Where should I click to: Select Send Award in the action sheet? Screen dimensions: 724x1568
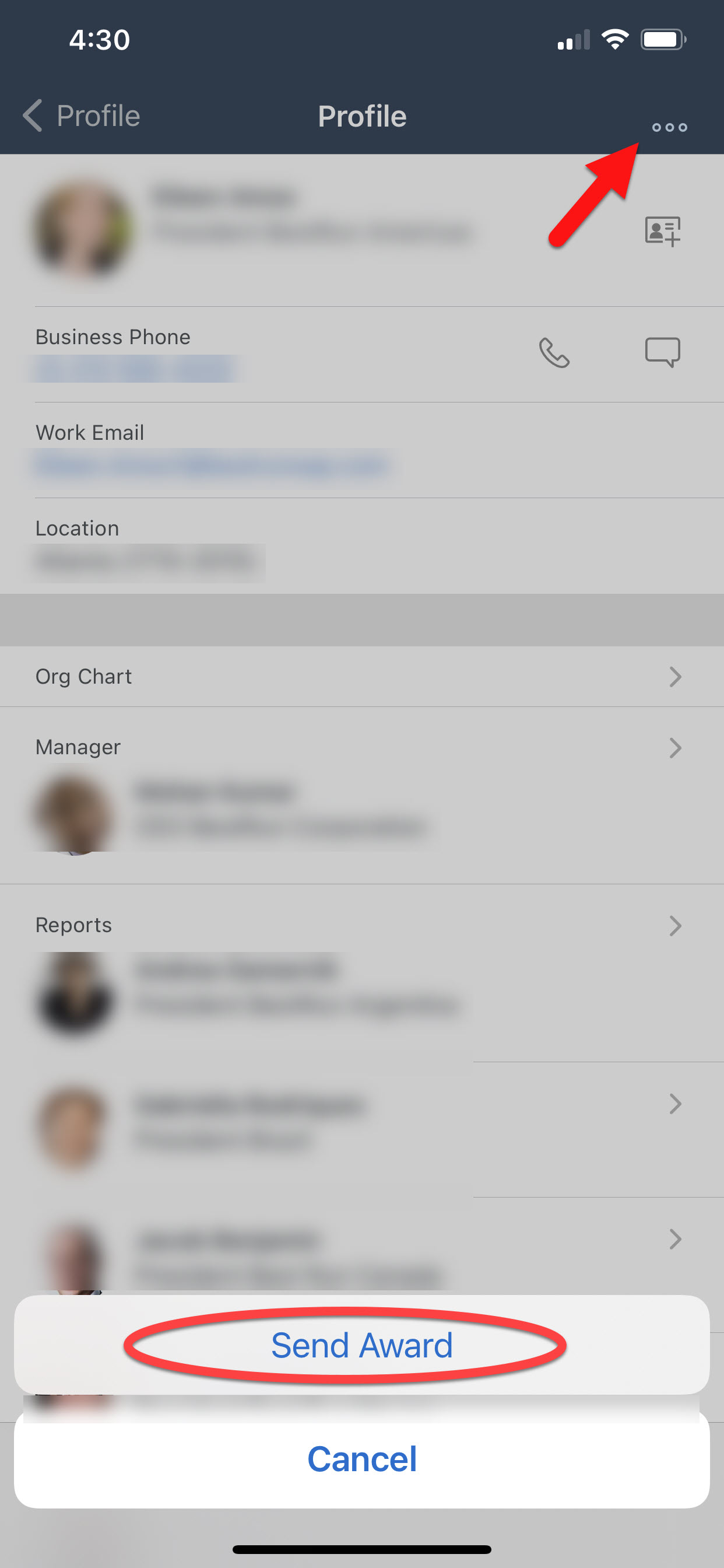click(x=362, y=1345)
